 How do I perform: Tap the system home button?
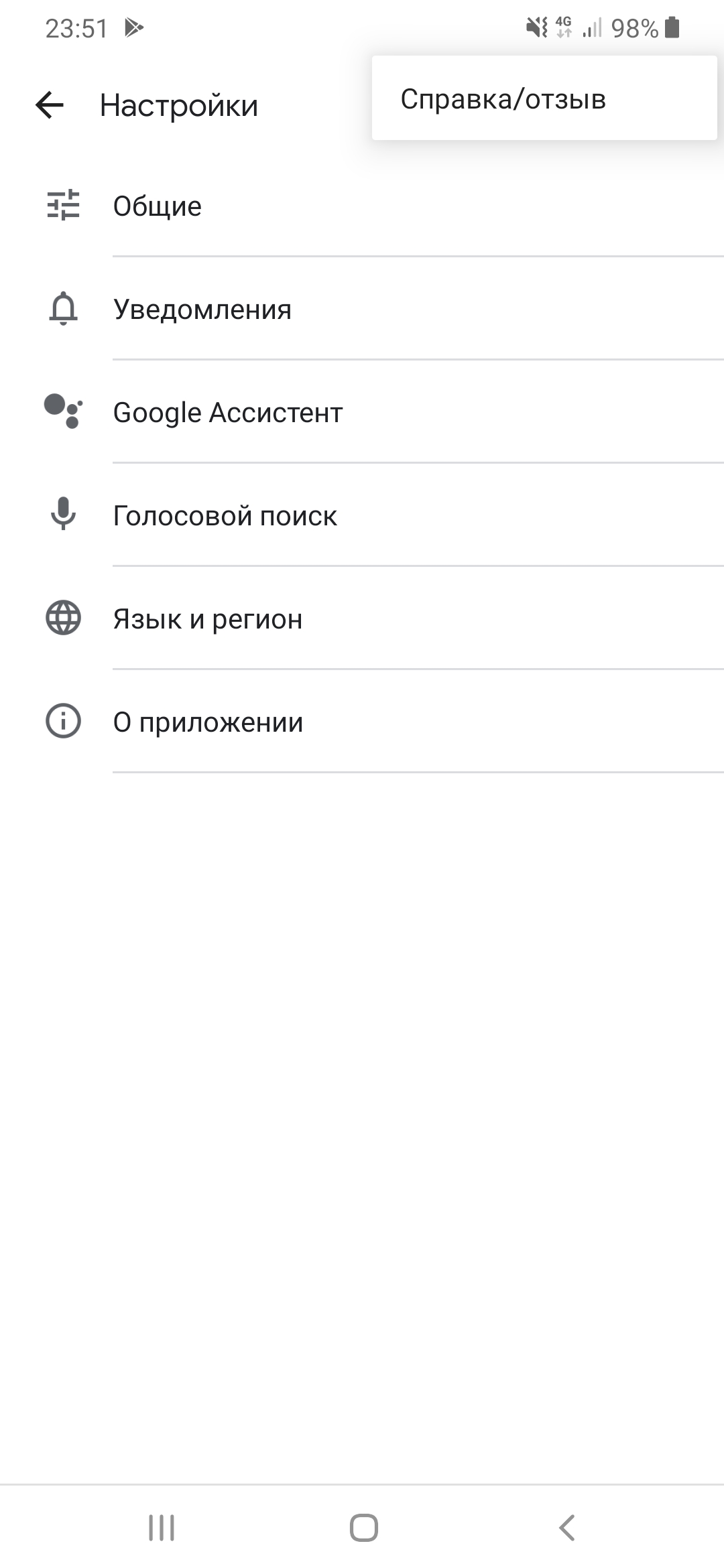pos(363,1528)
